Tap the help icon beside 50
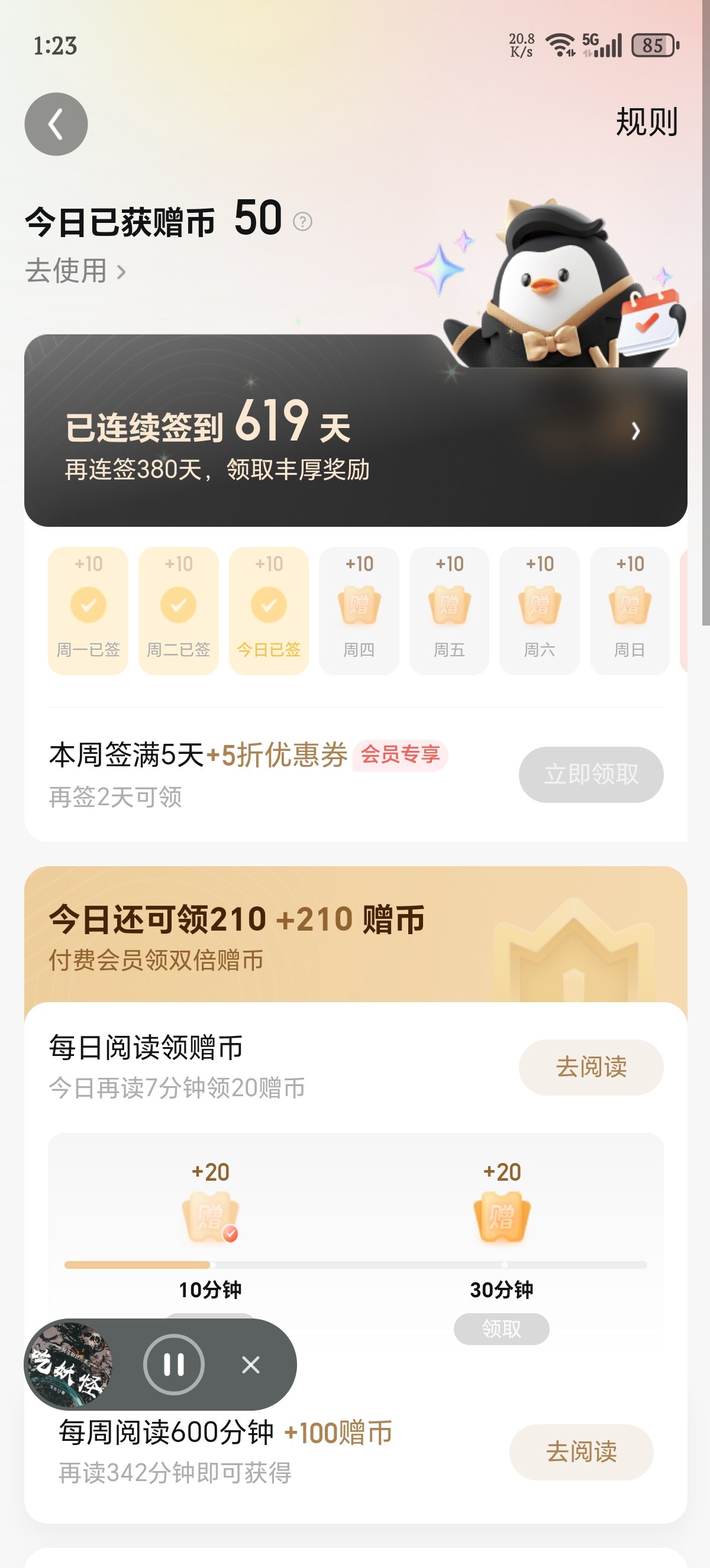 pyautogui.click(x=302, y=222)
